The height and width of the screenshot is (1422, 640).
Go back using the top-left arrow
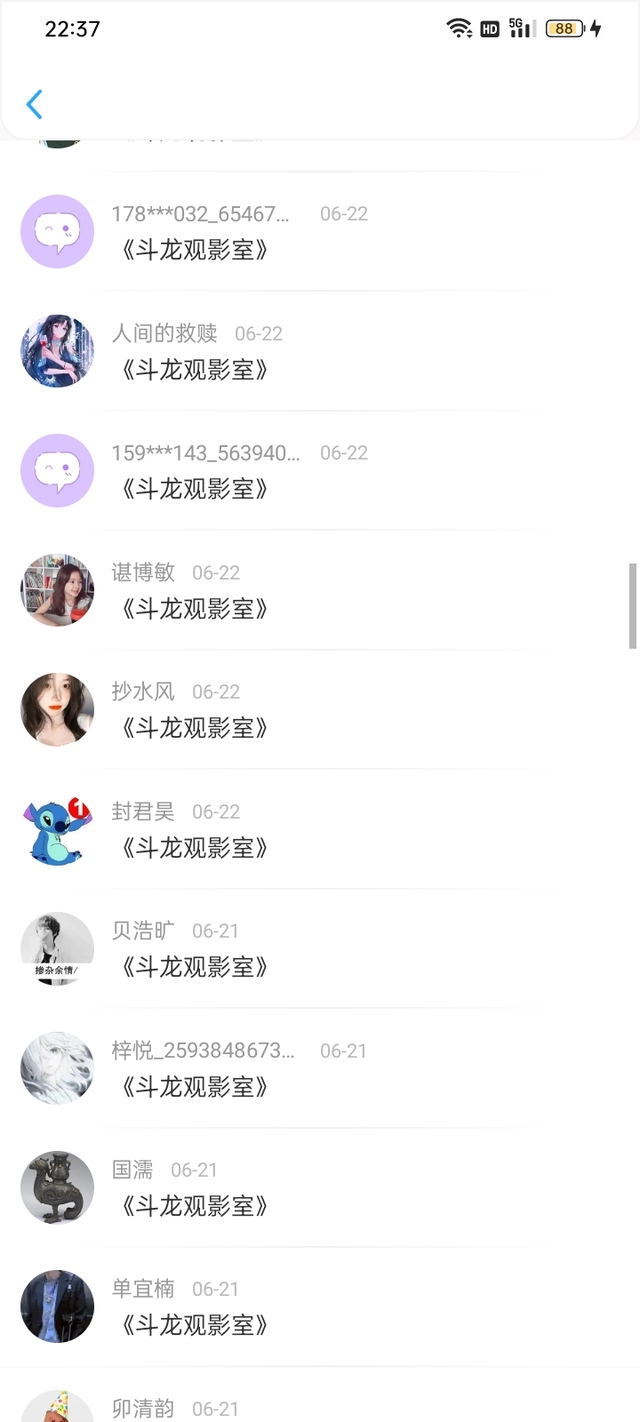34,105
